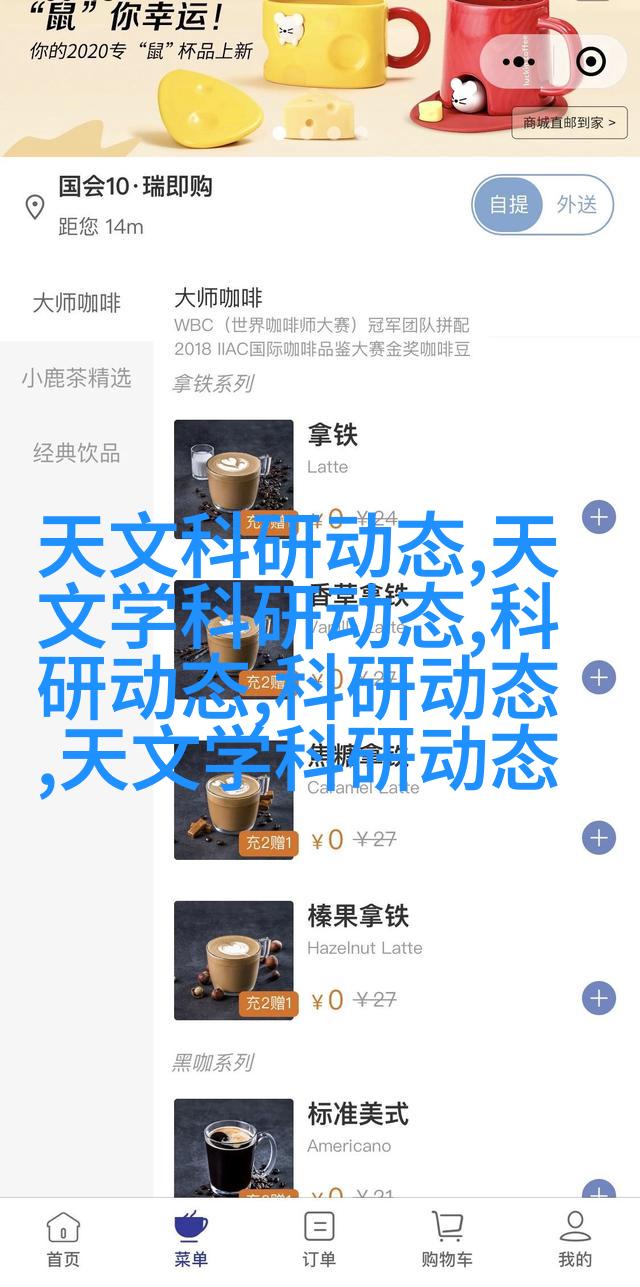Add 榛果拿铁 Hazelnut Latte to the cart
The image size is (640, 1287).
coord(599,998)
